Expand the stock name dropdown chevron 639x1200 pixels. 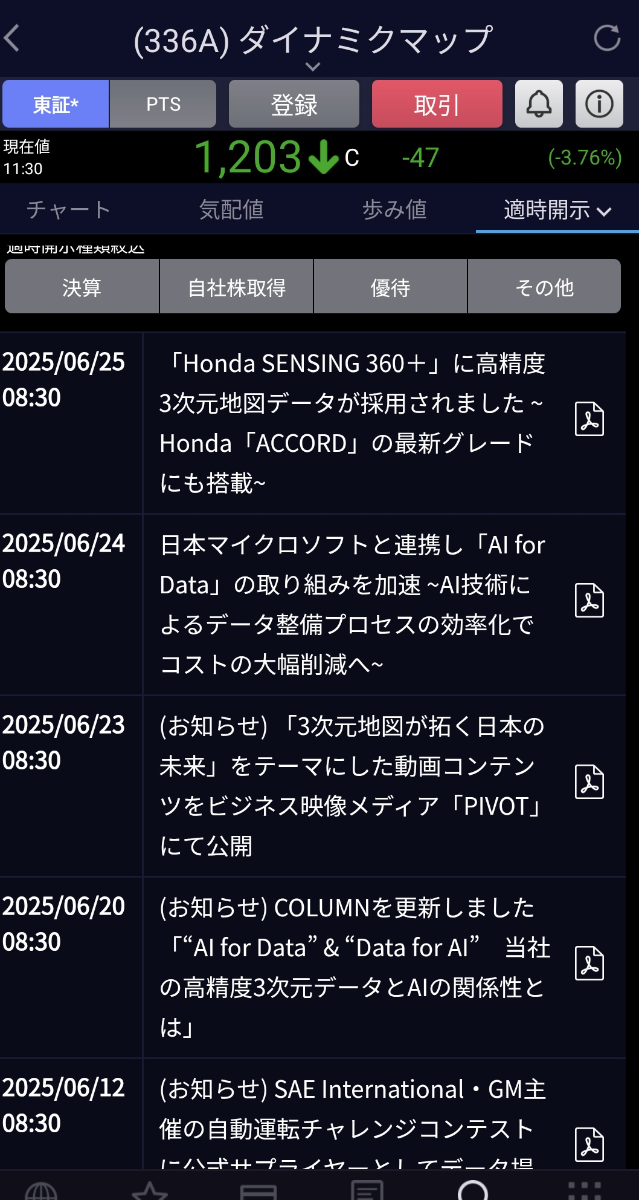[312, 67]
